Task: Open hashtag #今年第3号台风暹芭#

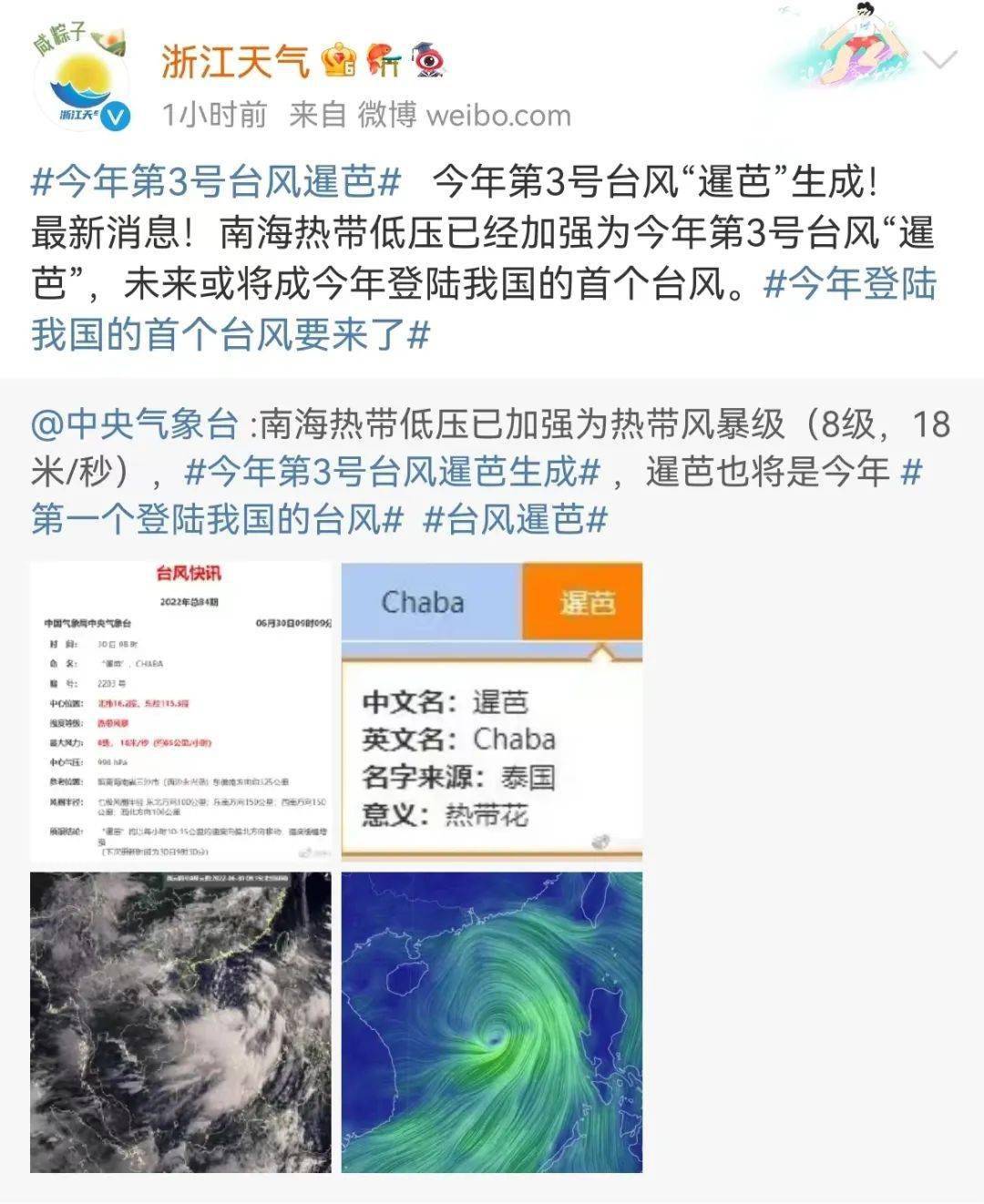Action: pyautogui.click(x=216, y=182)
